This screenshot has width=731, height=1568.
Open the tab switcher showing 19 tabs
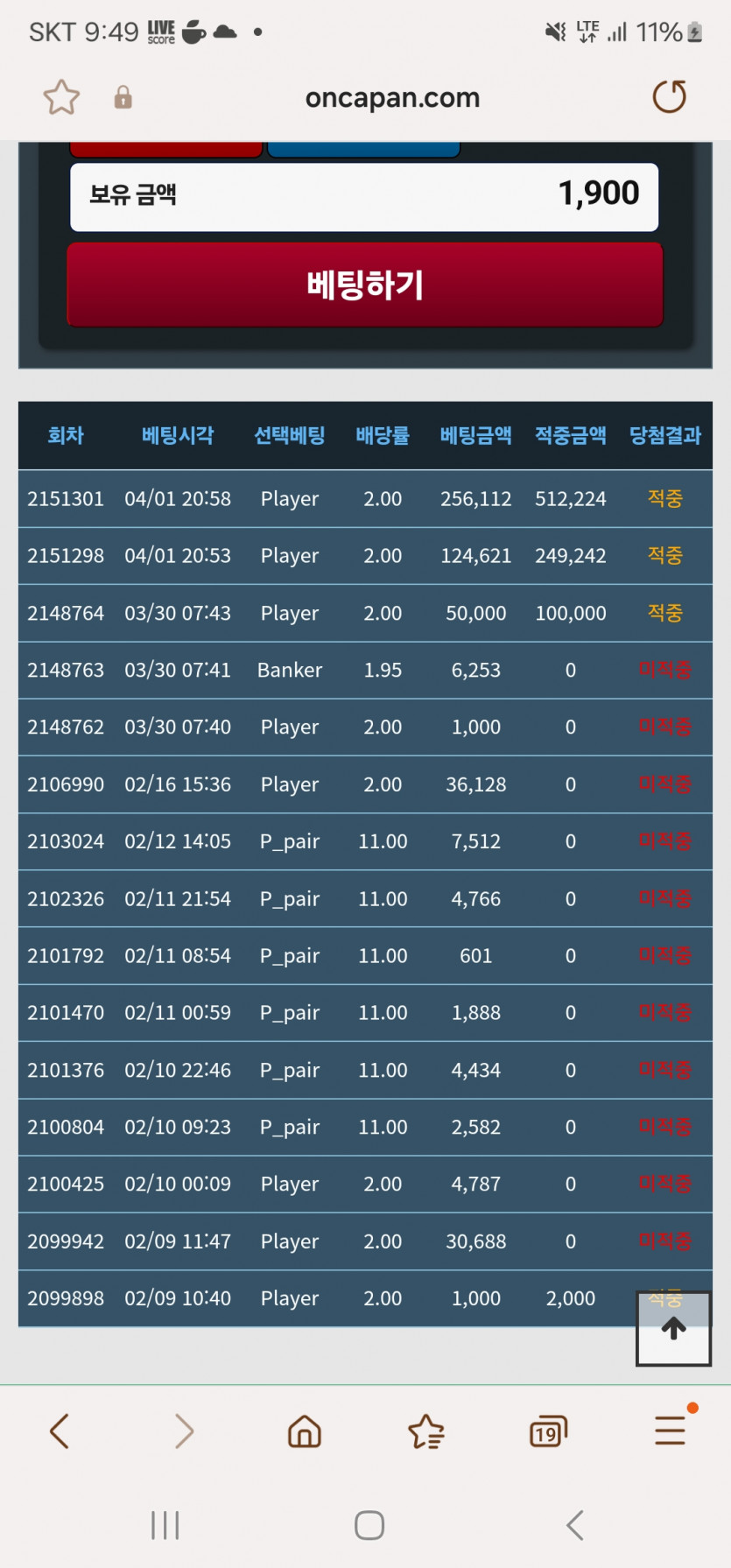pos(548,1431)
